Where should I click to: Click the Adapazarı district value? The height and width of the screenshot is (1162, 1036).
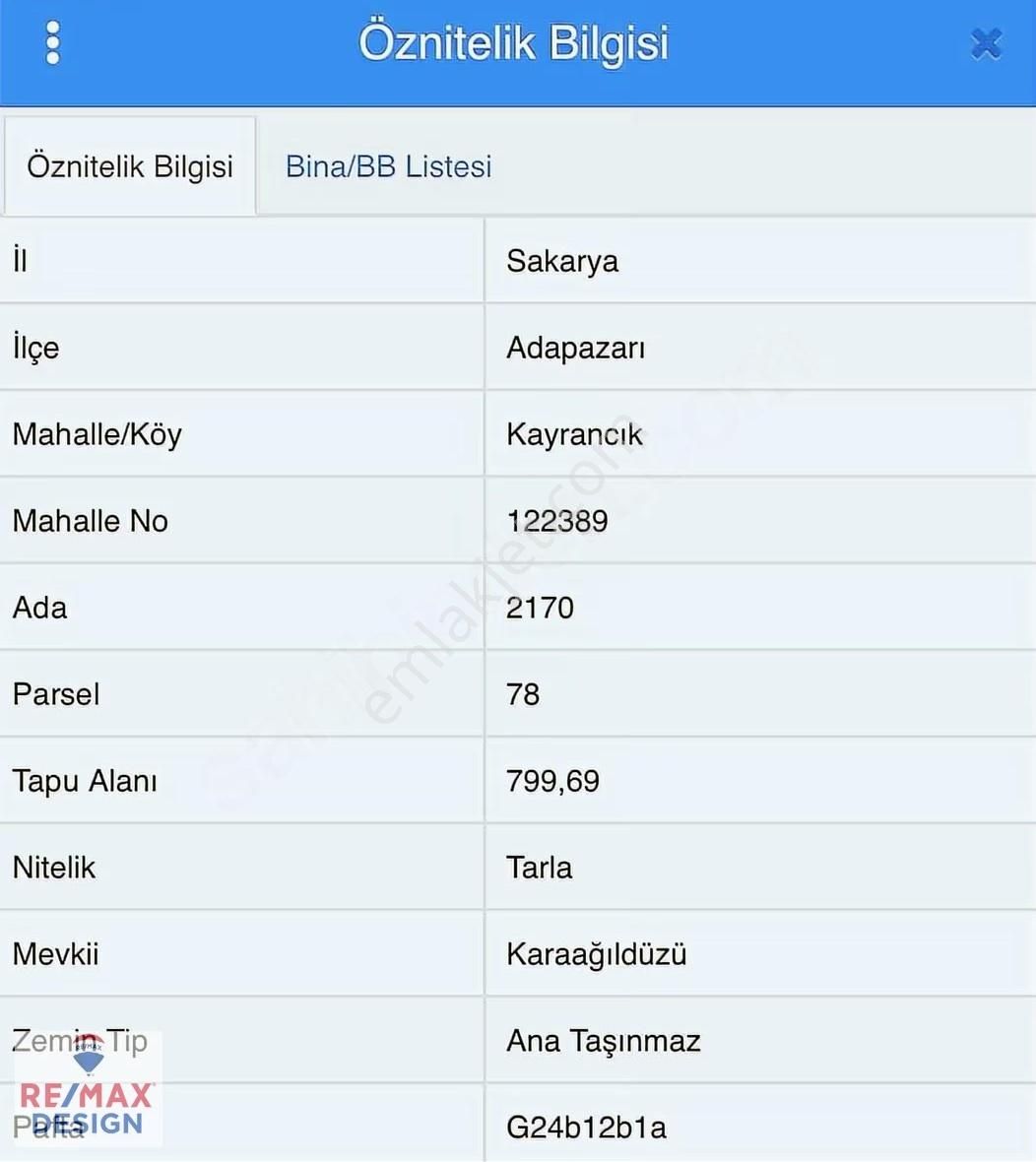575,348
